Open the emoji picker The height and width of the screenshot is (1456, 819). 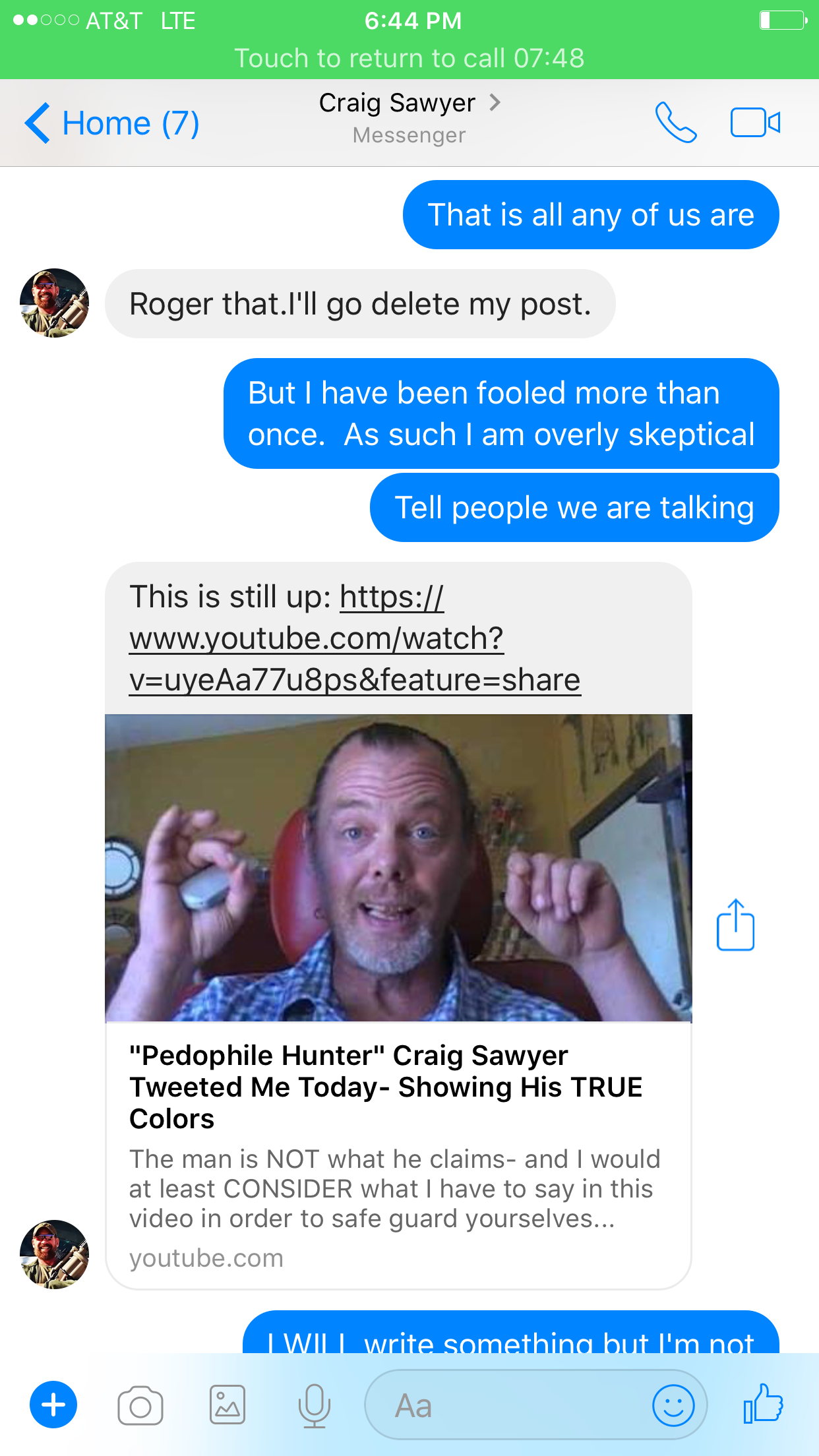(673, 1405)
